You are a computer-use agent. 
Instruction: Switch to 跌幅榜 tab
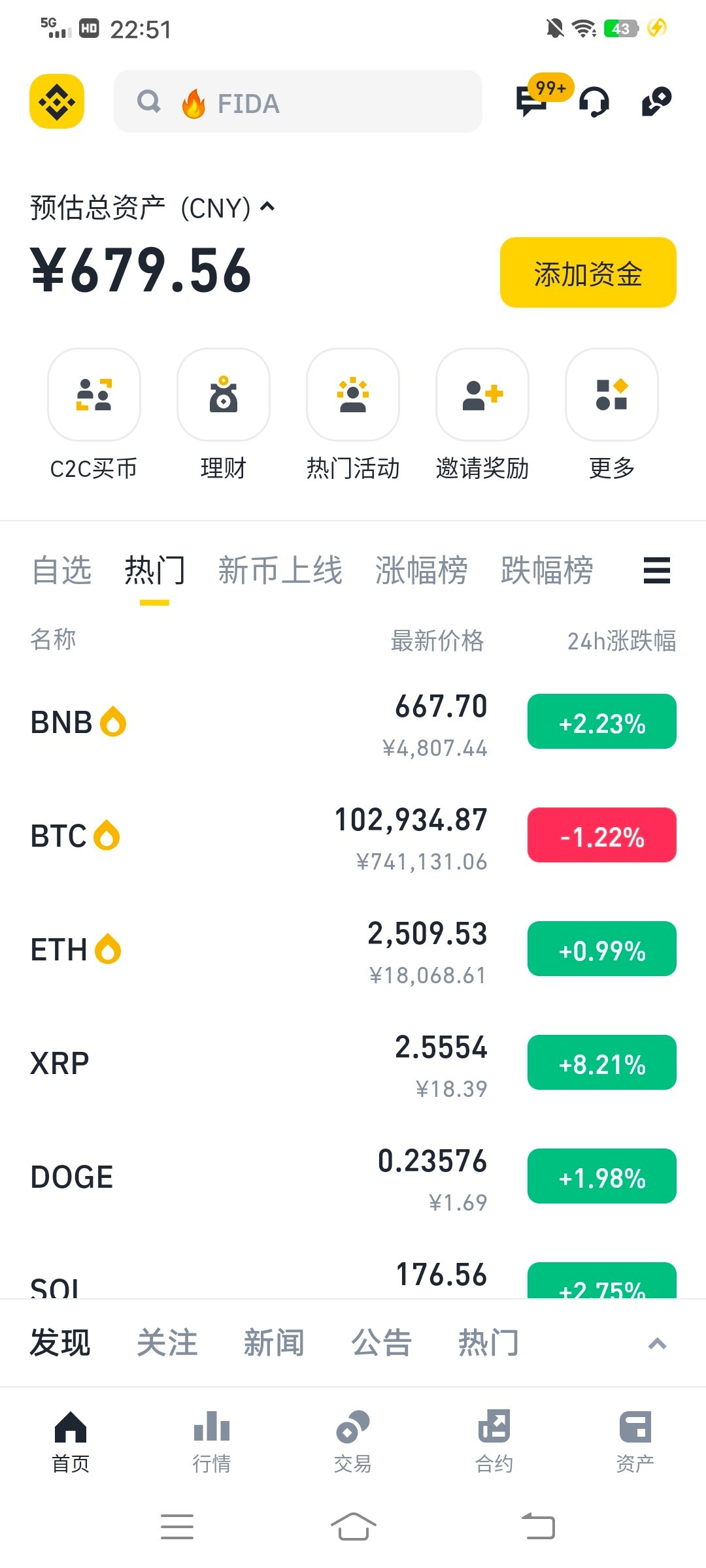(546, 570)
